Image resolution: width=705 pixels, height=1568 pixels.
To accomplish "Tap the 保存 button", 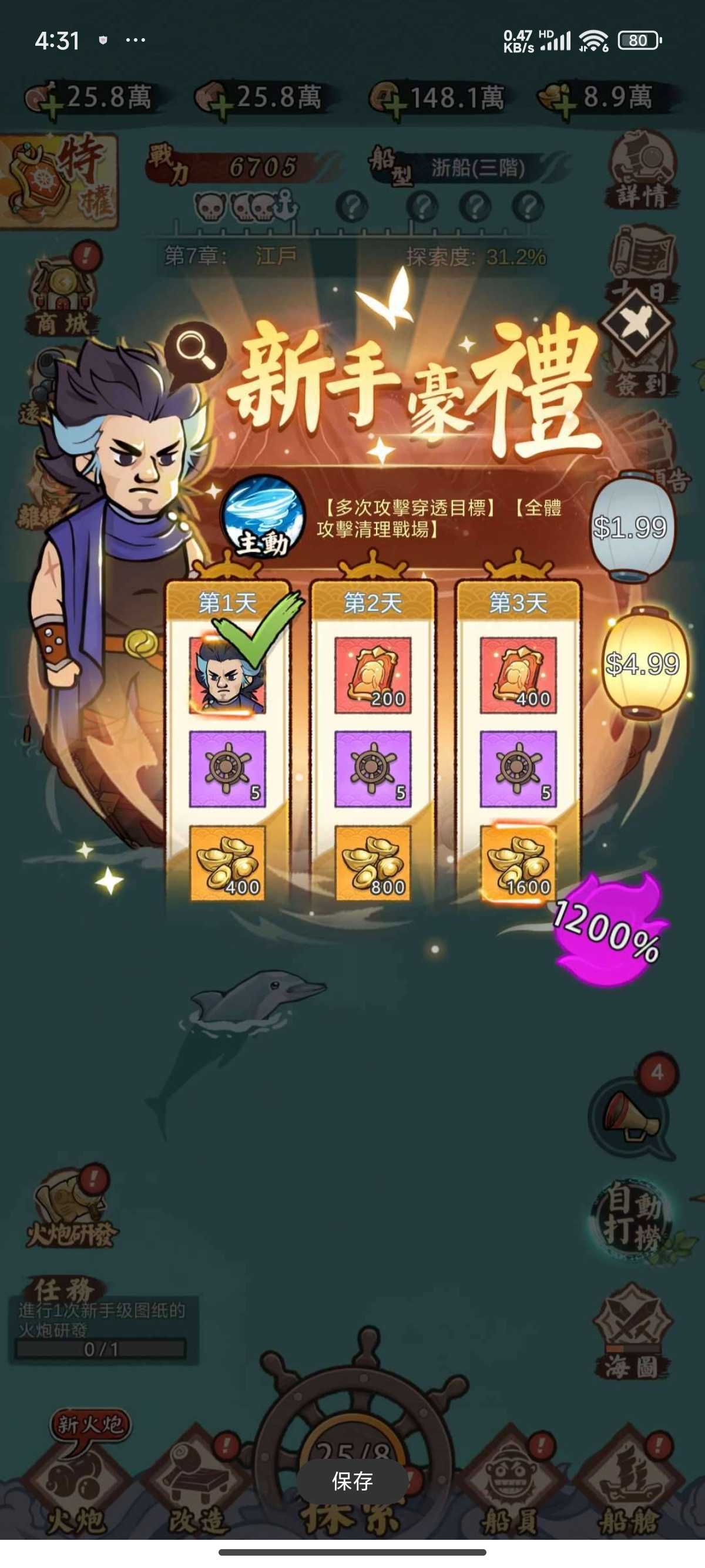I will tap(352, 1481).
